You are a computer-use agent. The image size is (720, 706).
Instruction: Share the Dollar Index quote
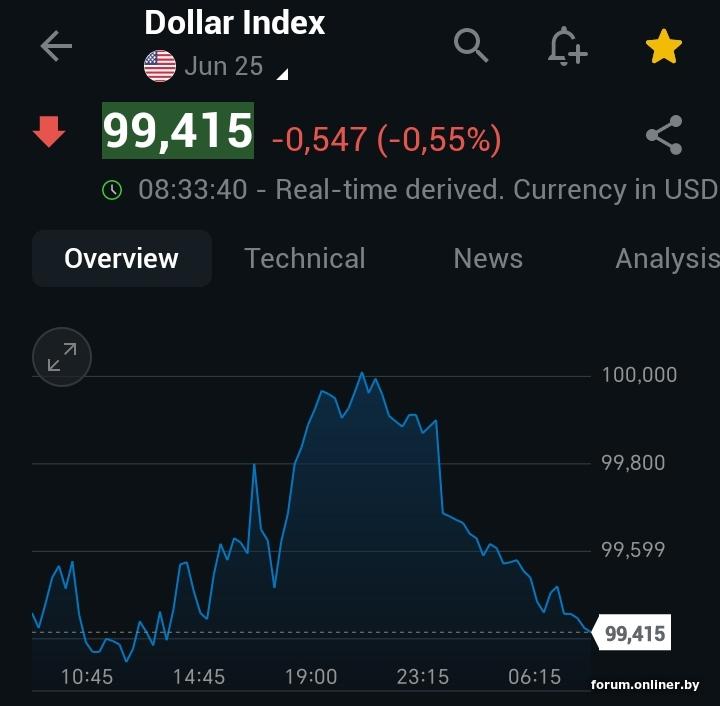point(664,136)
